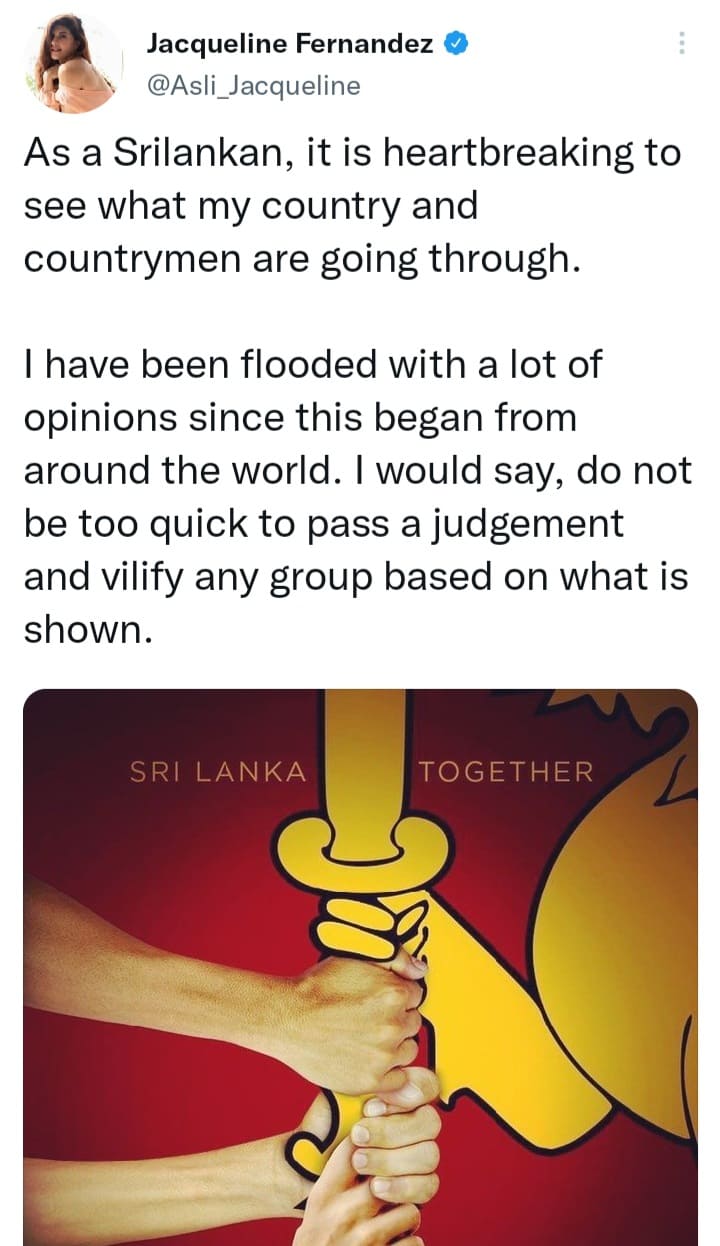Screen dimensions: 720x1246
Task: Open the tweet's overflow menu
Action: [x=682, y=43]
